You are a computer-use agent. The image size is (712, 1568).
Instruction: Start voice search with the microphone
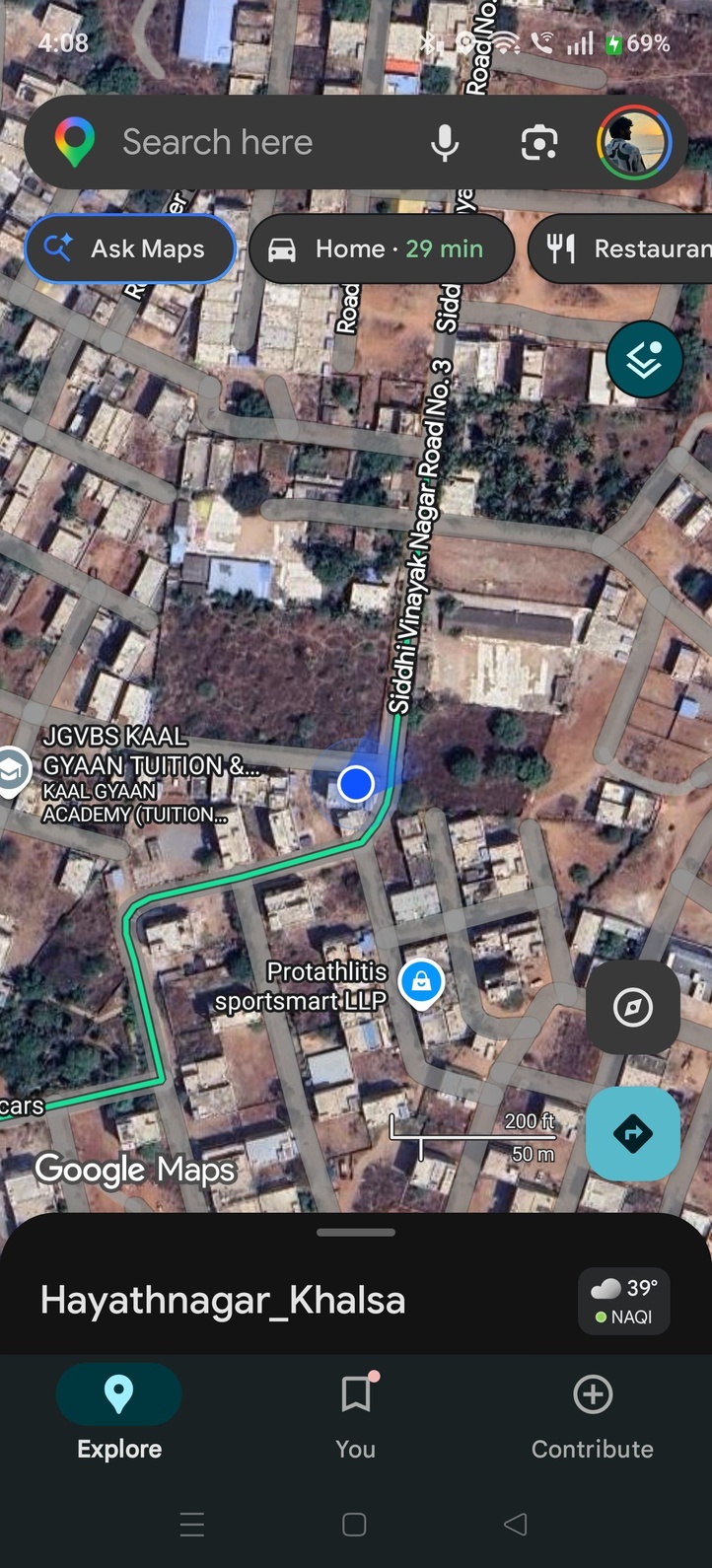445,143
